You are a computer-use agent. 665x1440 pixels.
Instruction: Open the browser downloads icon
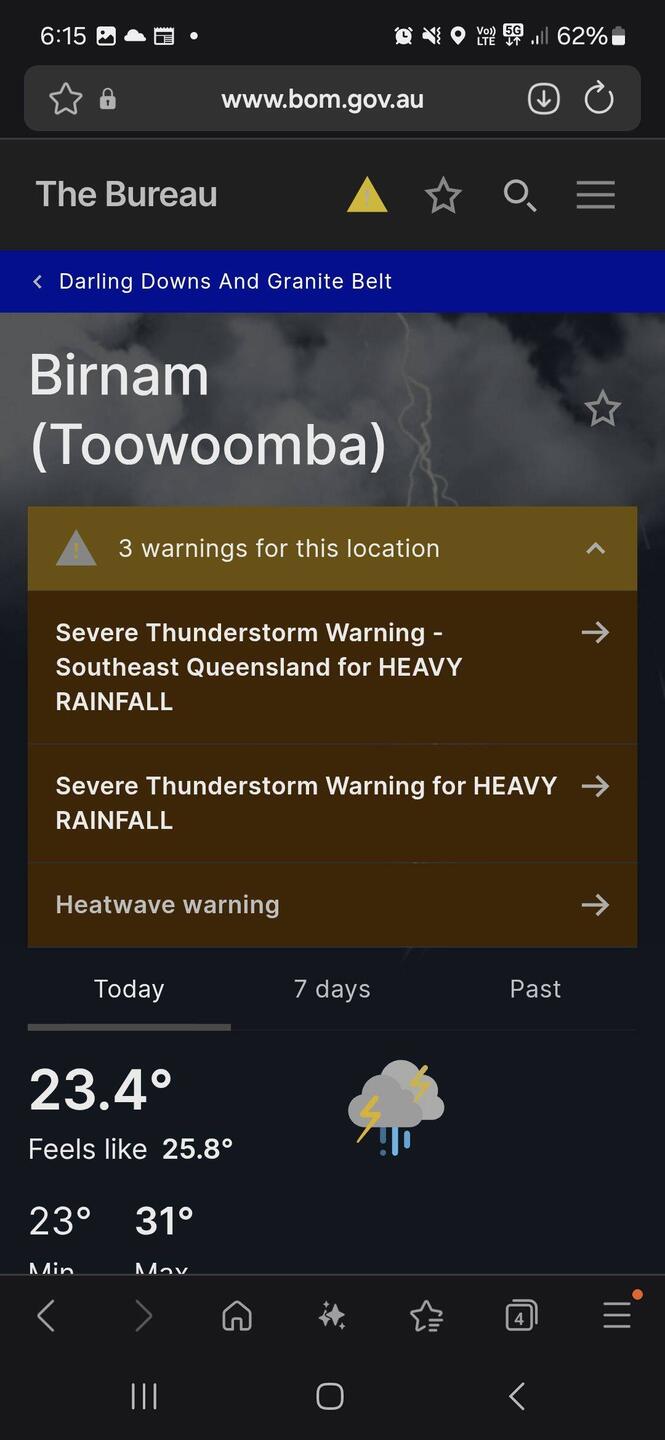tap(543, 99)
